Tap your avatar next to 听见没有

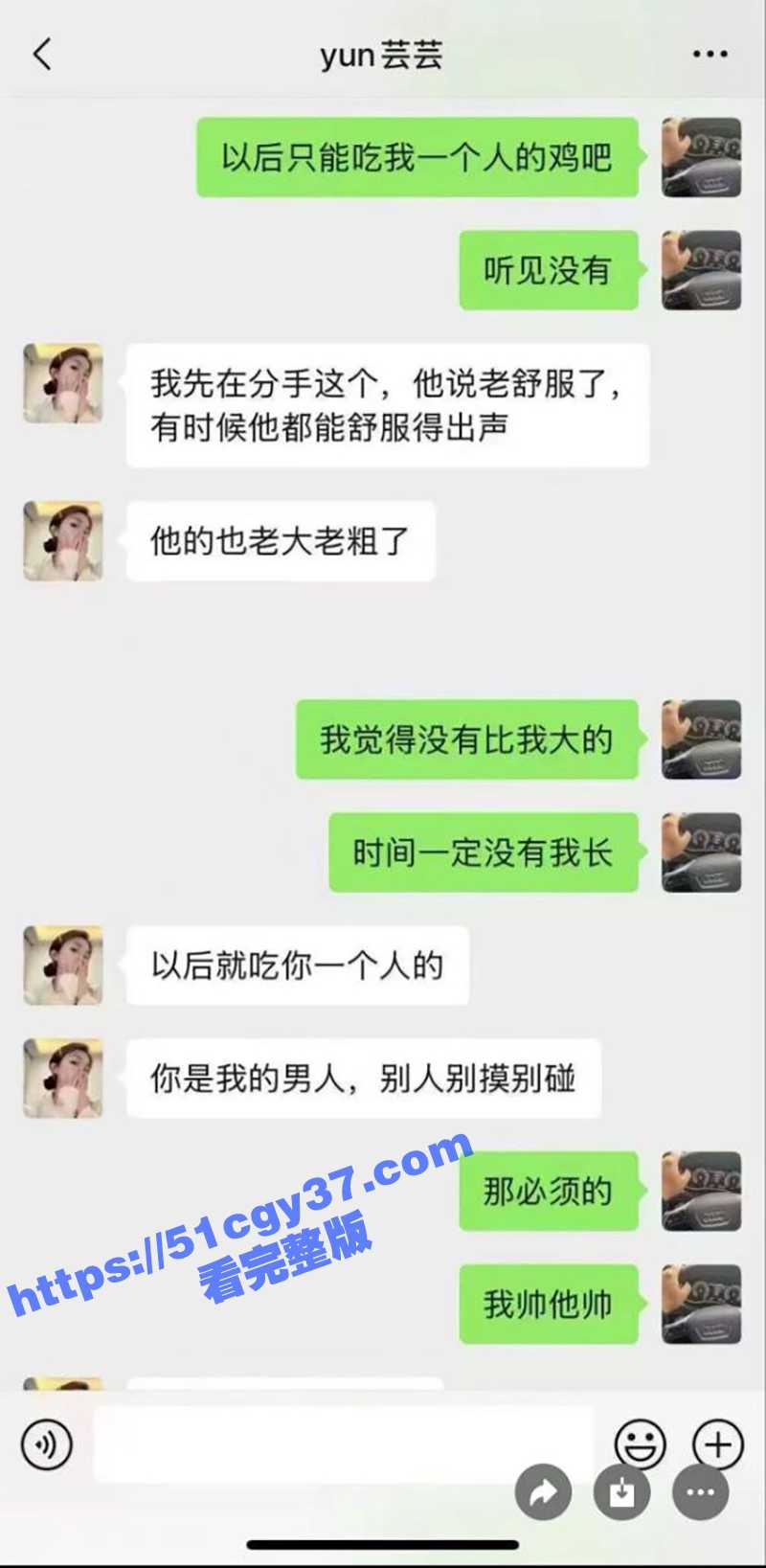pos(701,269)
